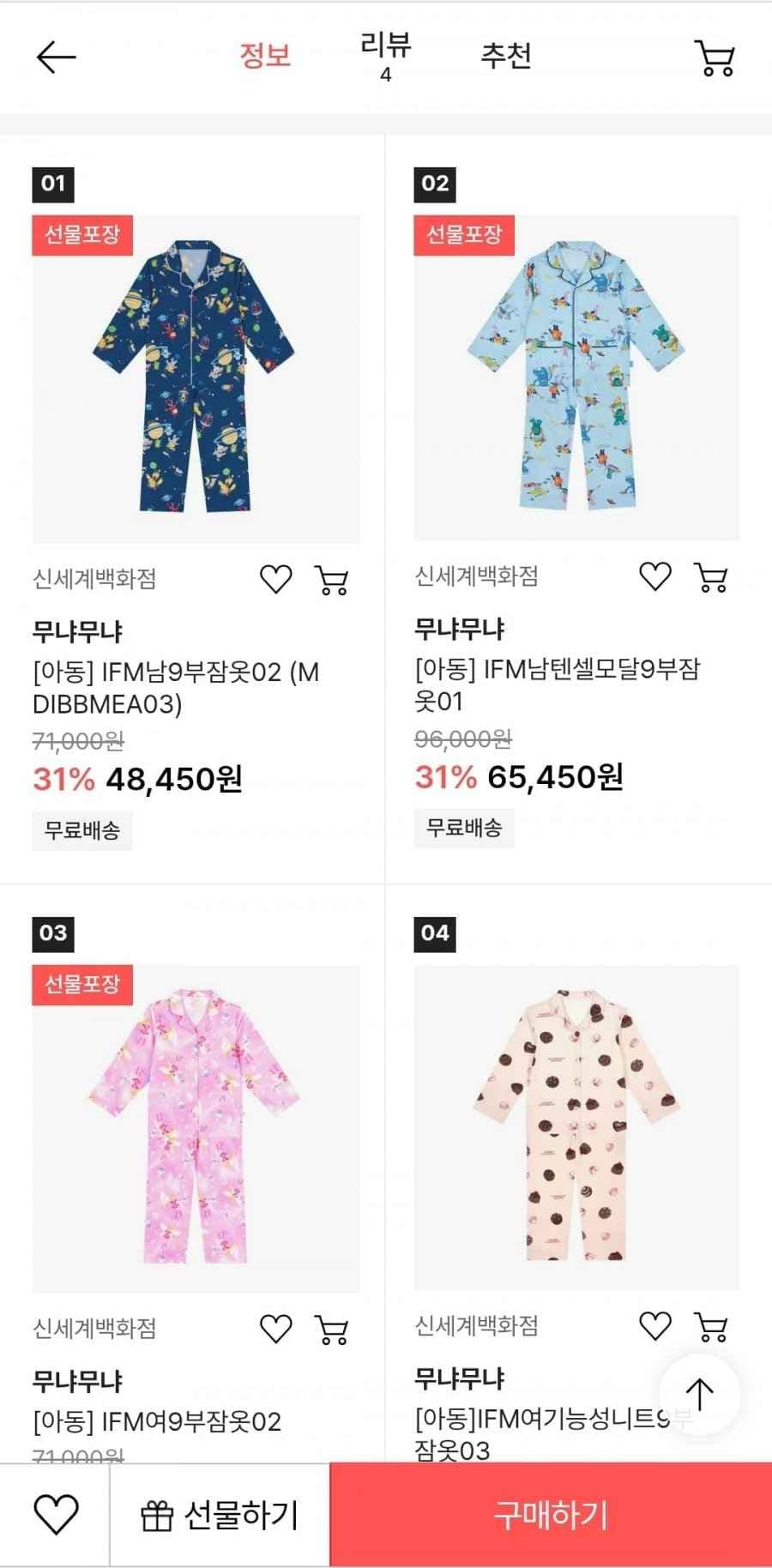Favorite product 02 with the heart icon
The height and width of the screenshot is (1568, 772).
(x=656, y=576)
